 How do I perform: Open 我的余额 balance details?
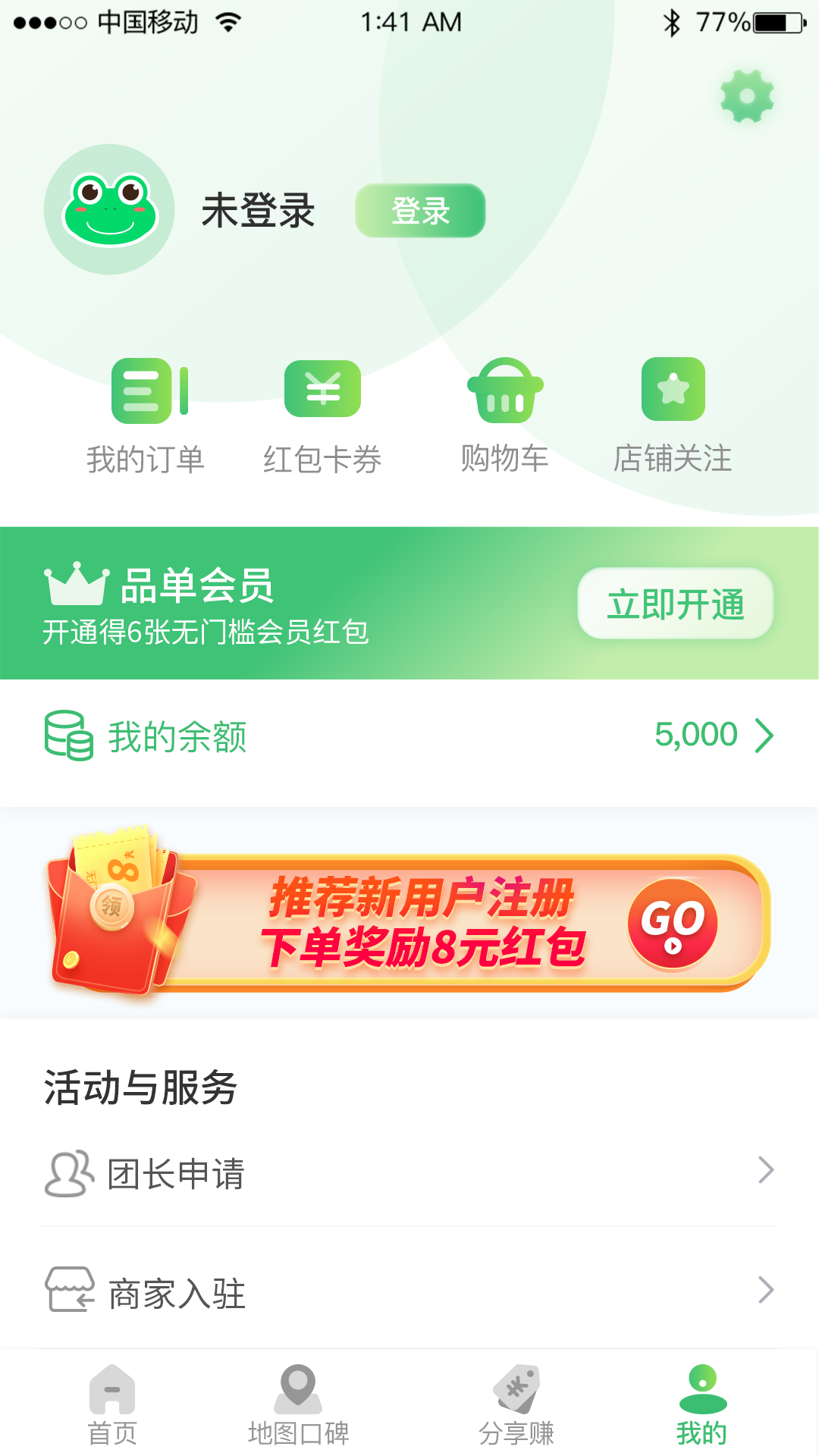coord(409,736)
